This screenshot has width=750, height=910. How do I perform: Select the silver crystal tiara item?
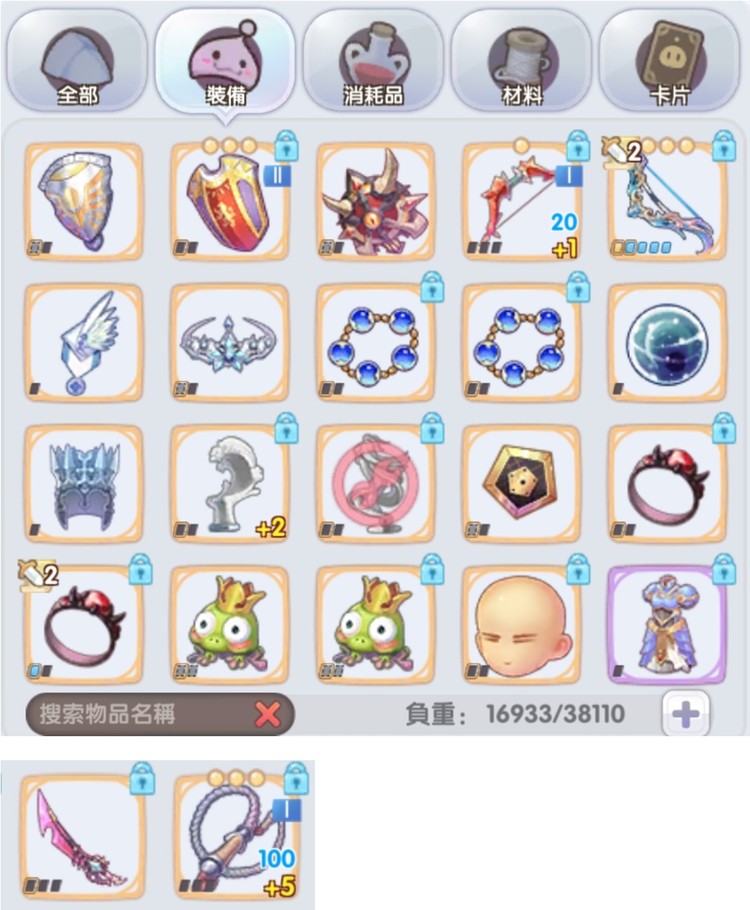click(x=229, y=343)
